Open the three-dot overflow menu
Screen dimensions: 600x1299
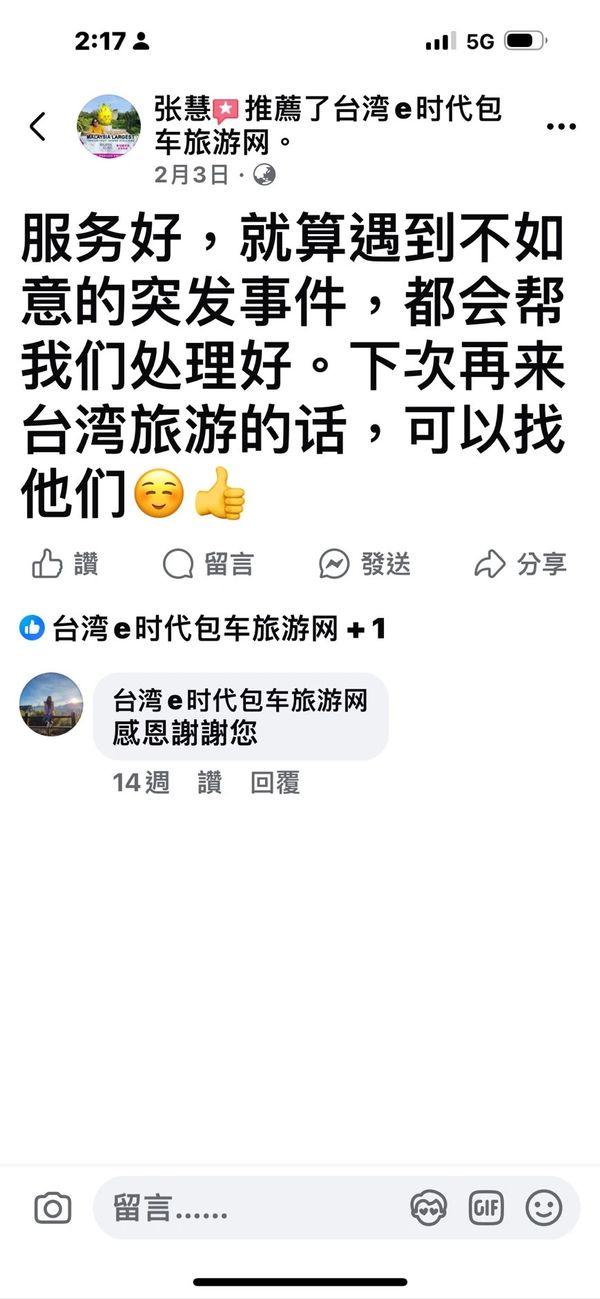pyautogui.click(x=562, y=127)
